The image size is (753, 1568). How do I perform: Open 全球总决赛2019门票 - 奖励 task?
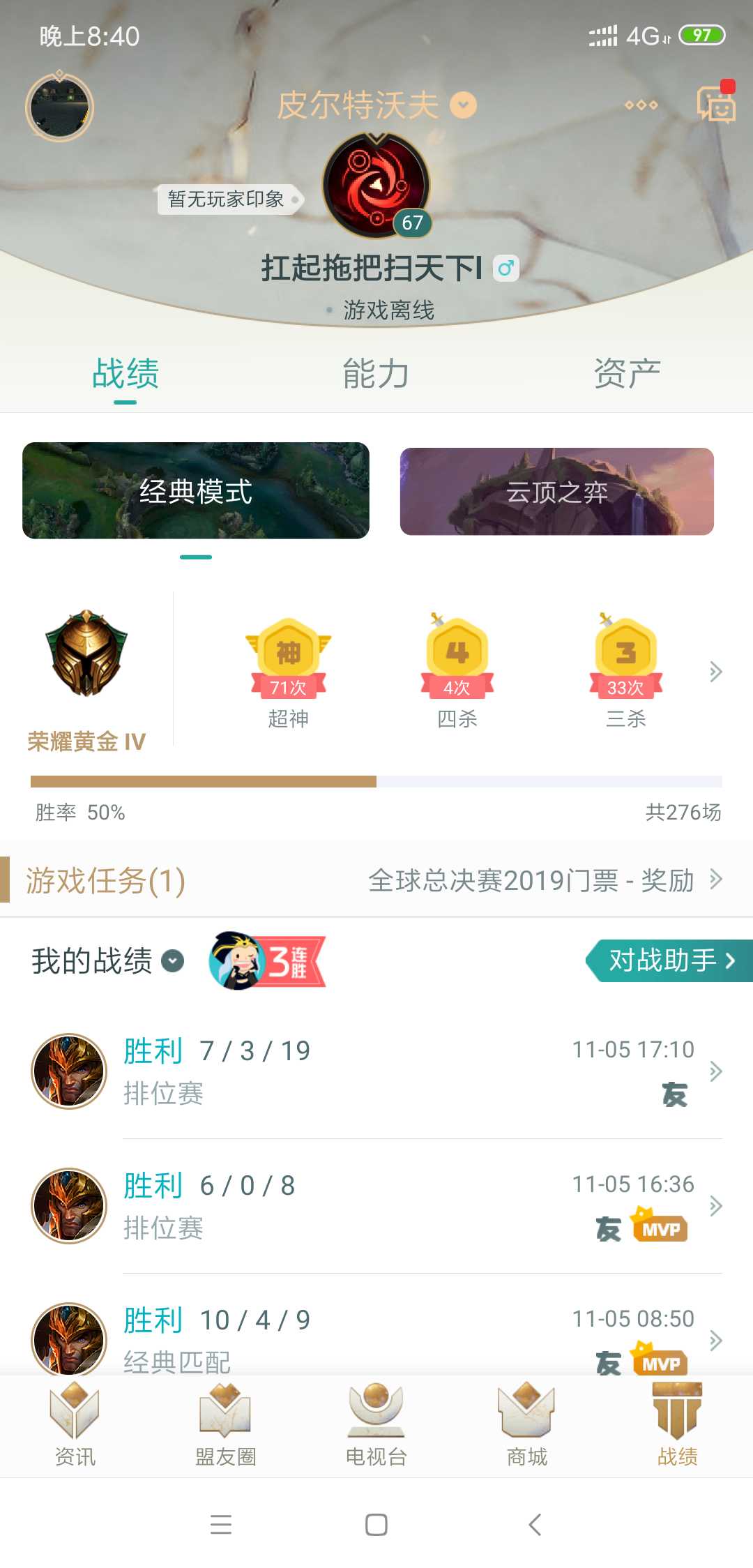point(544,880)
